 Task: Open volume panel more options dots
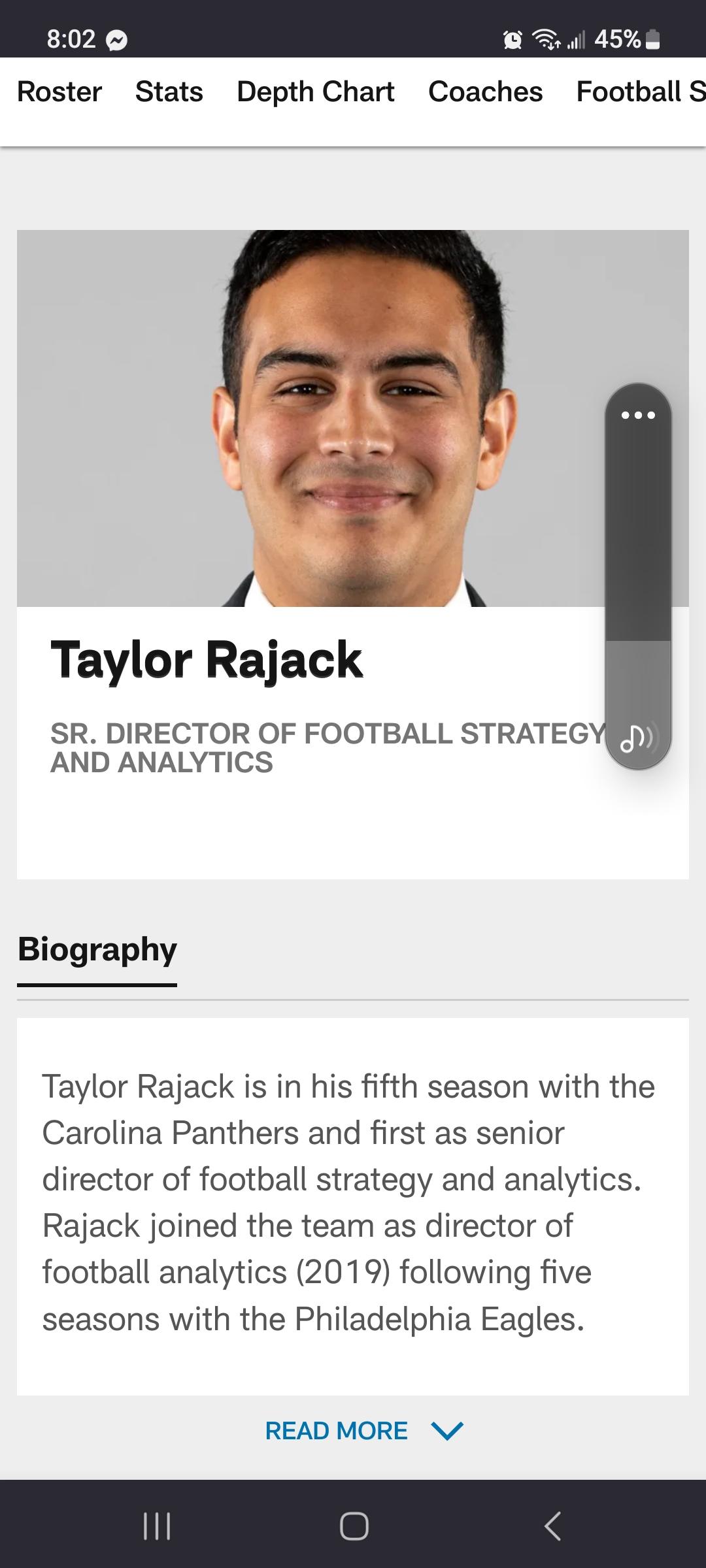[x=638, y=415]
